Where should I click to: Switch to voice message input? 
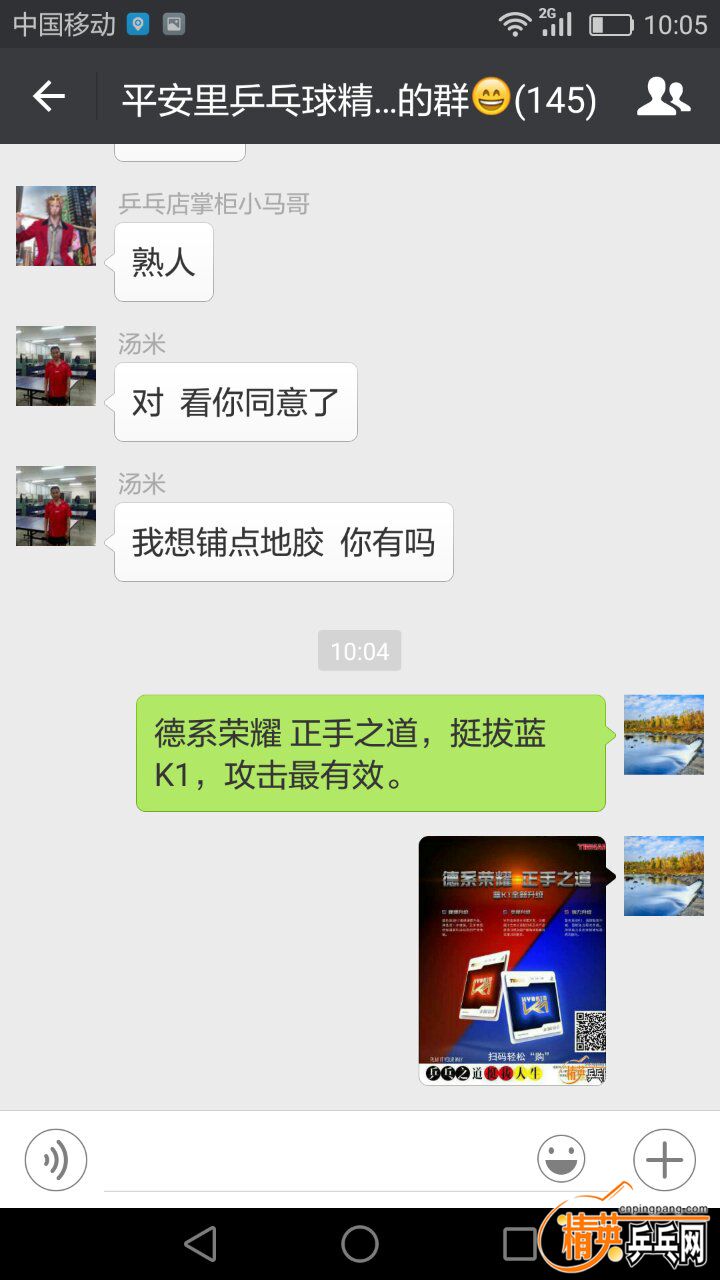pyautogui.click(x=56, y=1160)
